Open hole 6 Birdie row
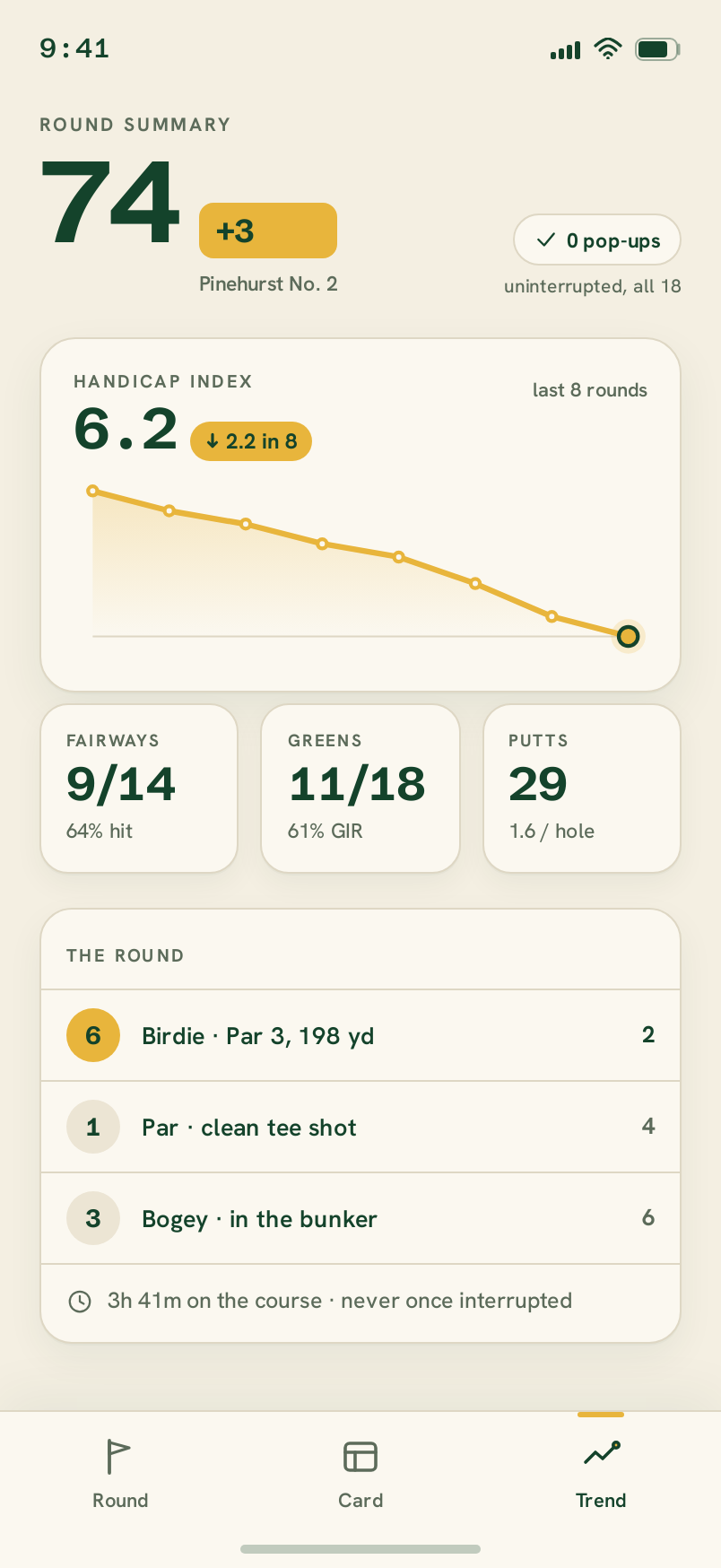This screenshot has height=1568, width=721. (360, 1035)
